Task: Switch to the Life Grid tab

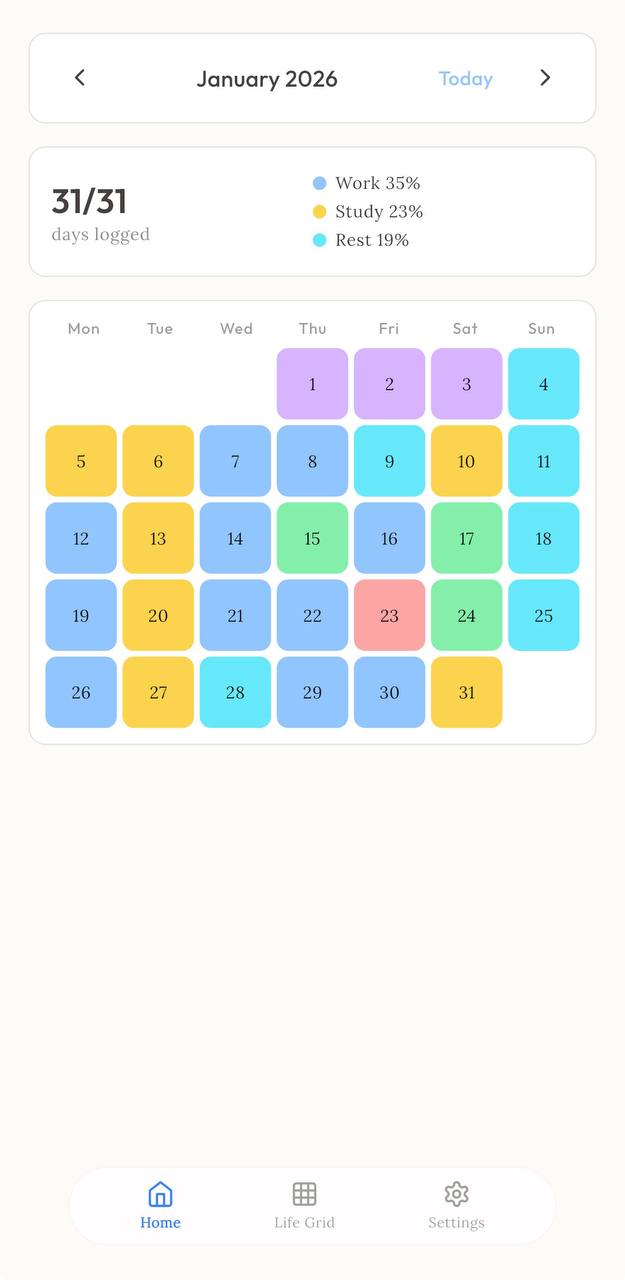Action: (x=304, y=1205)
